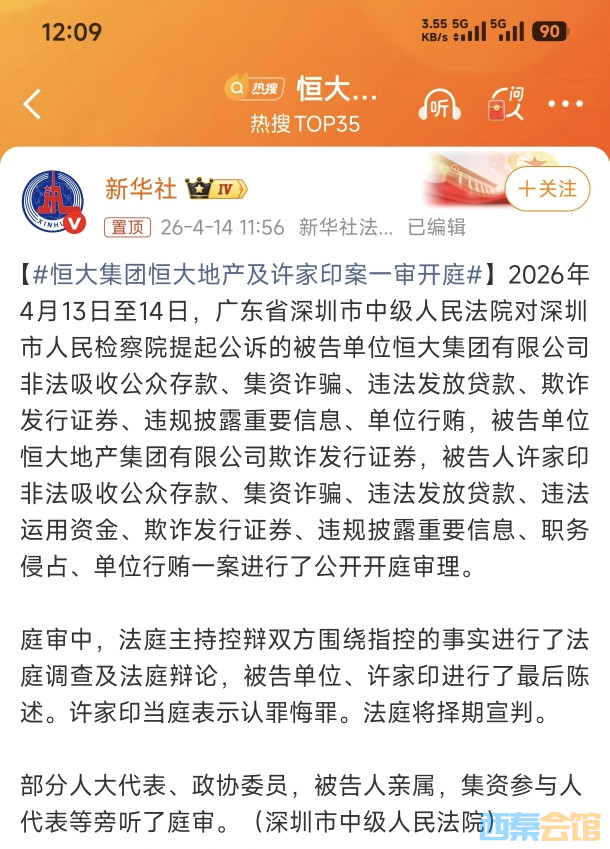This screenshot has width=610, height=849.
Task: Open the three-dot overflow menu
Action: tap(566, 104)
